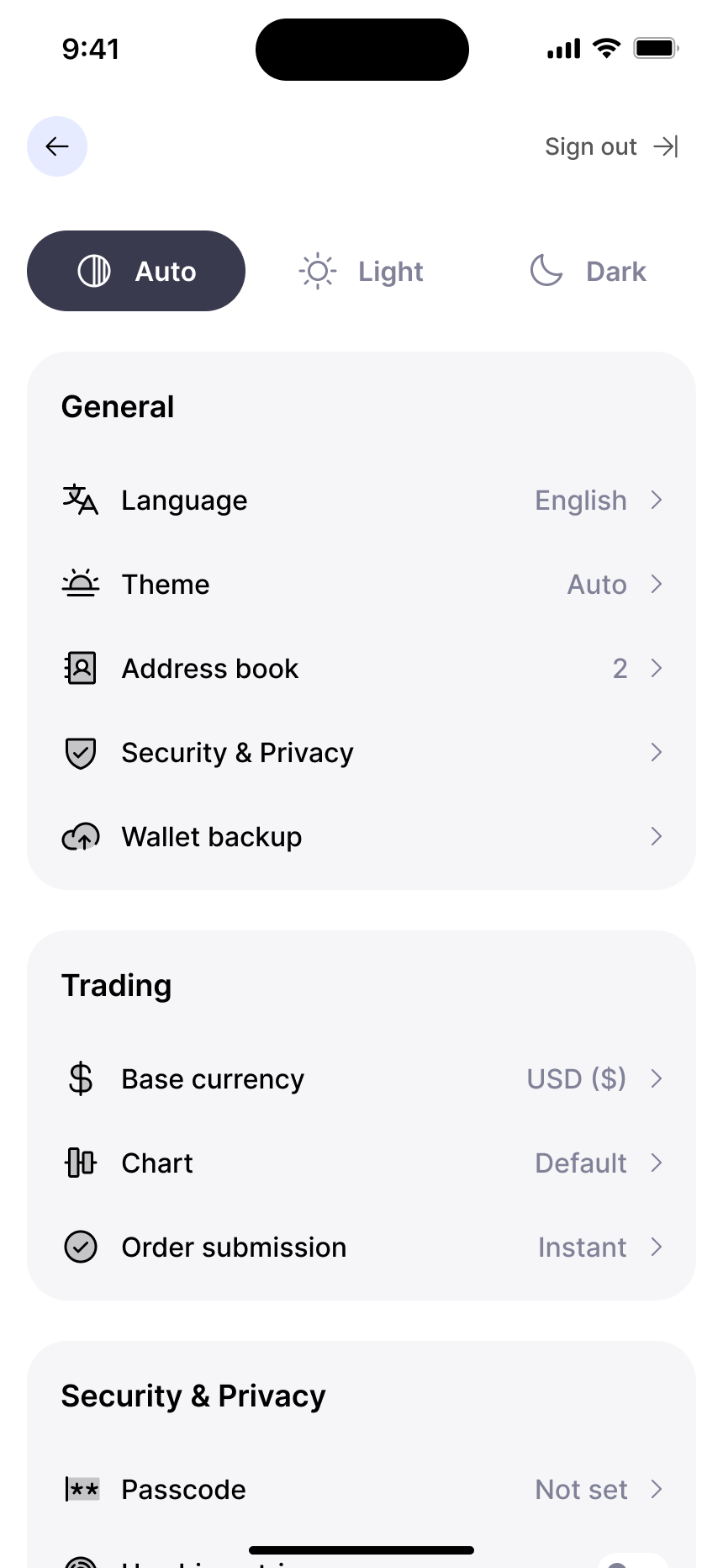This screenshot has width=723, height=1568.
Task: Select the Auto theme mode
Action: (136, 271)
